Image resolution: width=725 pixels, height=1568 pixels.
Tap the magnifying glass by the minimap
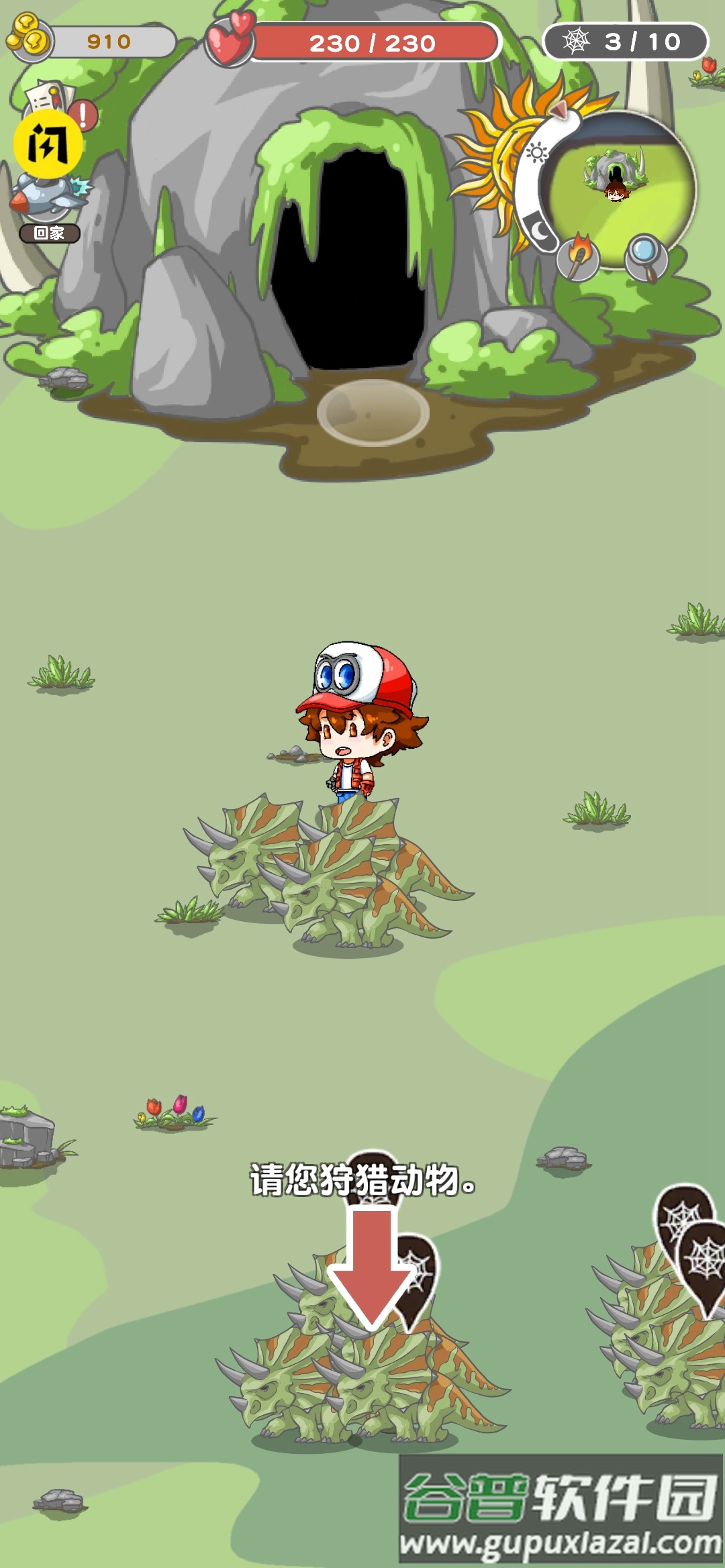pos(646,256)
